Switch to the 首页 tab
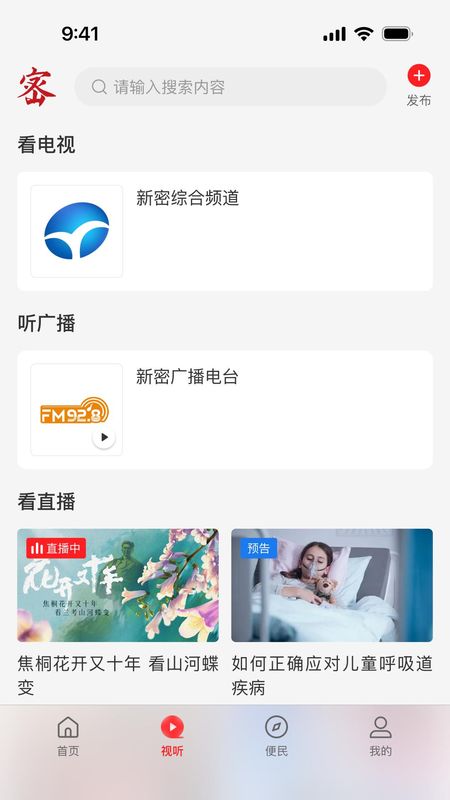The width and height of the screenshot is (450, 800). [68, 736]
